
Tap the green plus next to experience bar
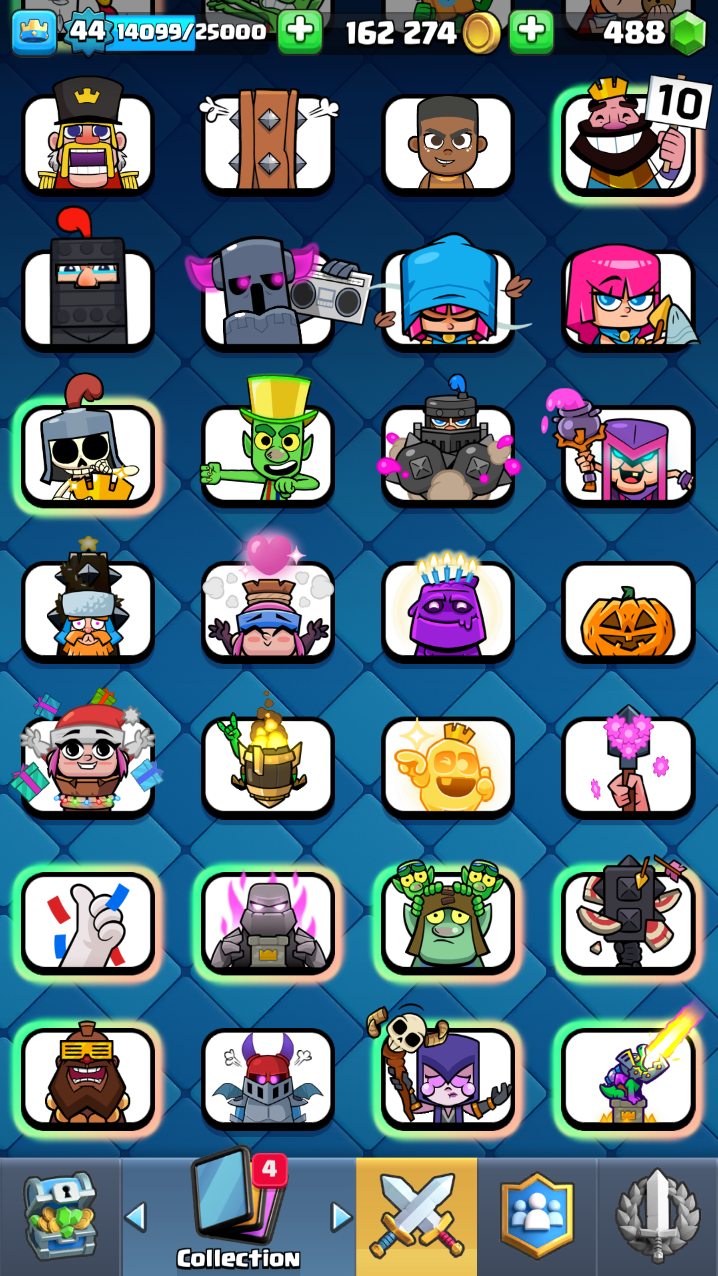point(299,32)
